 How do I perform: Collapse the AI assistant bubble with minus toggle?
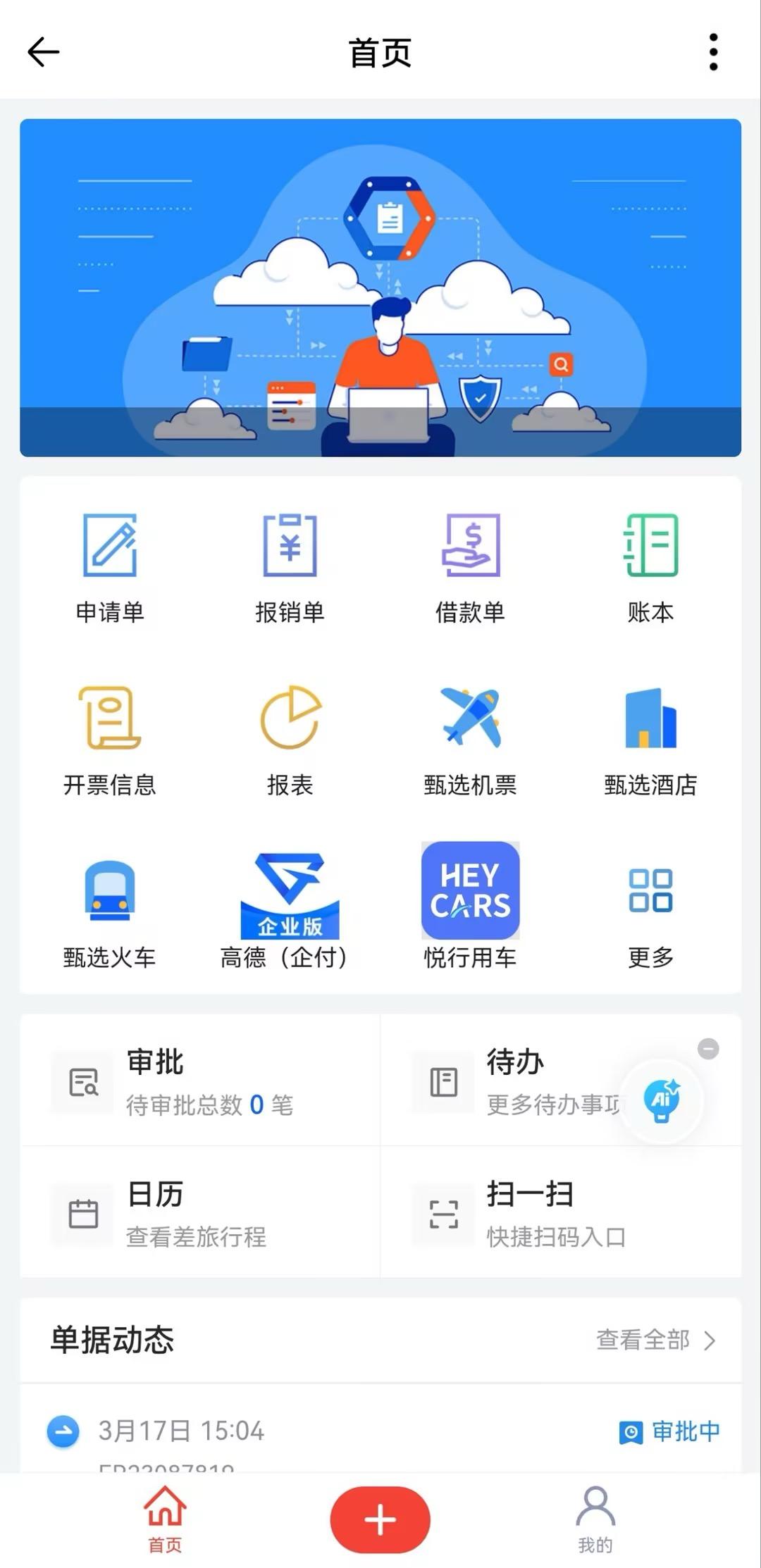click(707, 1050)
